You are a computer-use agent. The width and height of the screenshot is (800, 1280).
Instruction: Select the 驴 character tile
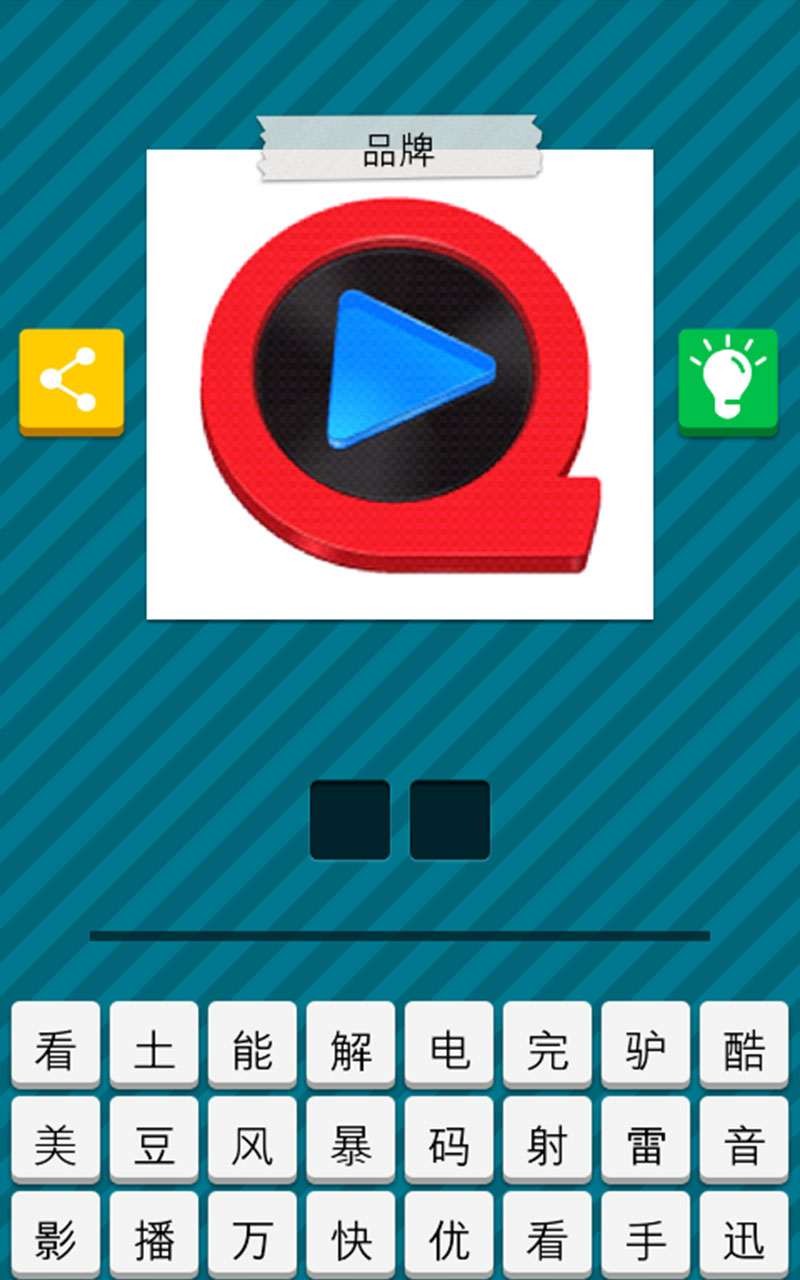coord(646,1046)
